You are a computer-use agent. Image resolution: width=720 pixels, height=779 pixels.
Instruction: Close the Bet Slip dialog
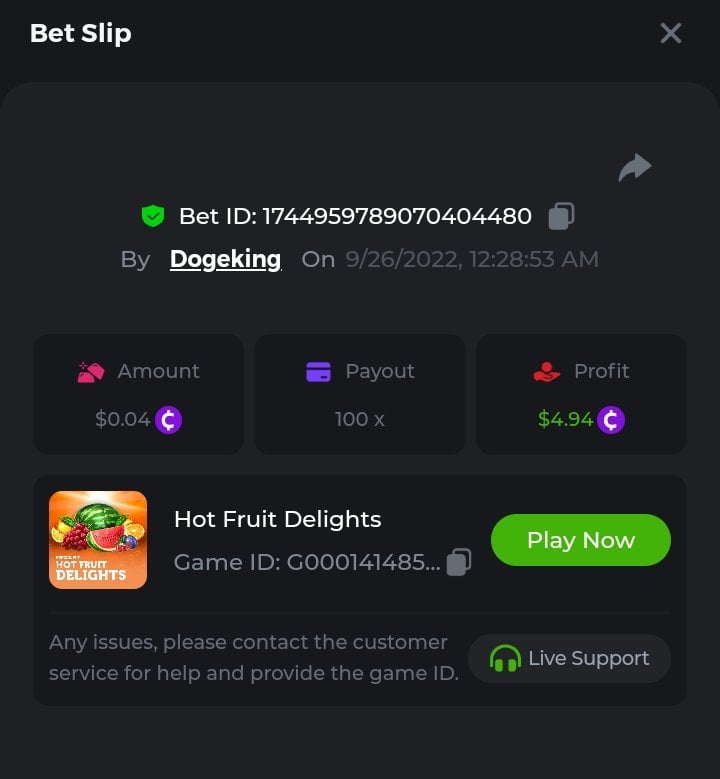671,33
